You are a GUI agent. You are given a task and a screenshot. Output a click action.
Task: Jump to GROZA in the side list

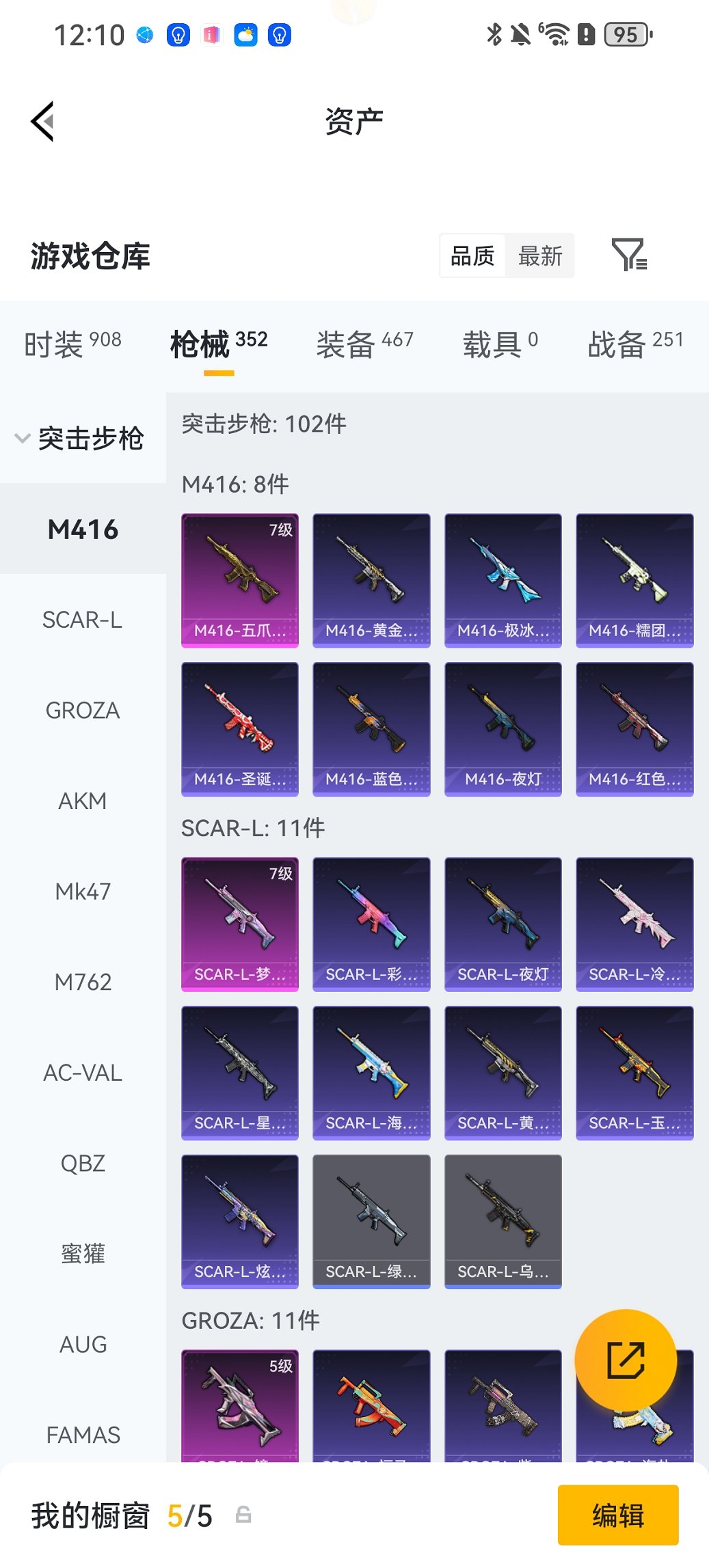click(x=83, y=711)
